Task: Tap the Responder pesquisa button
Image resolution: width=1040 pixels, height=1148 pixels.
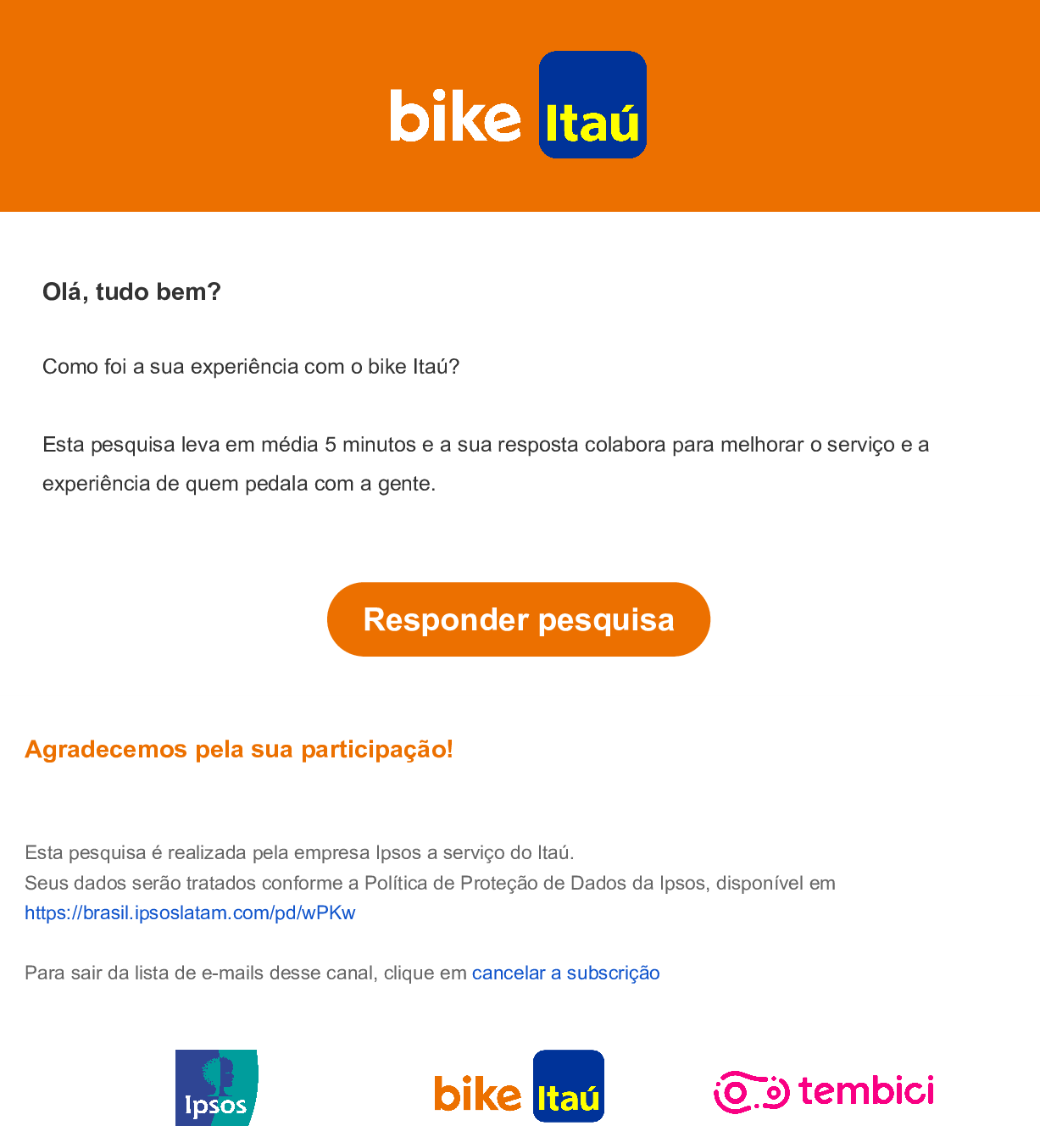Action: (518, 619)
